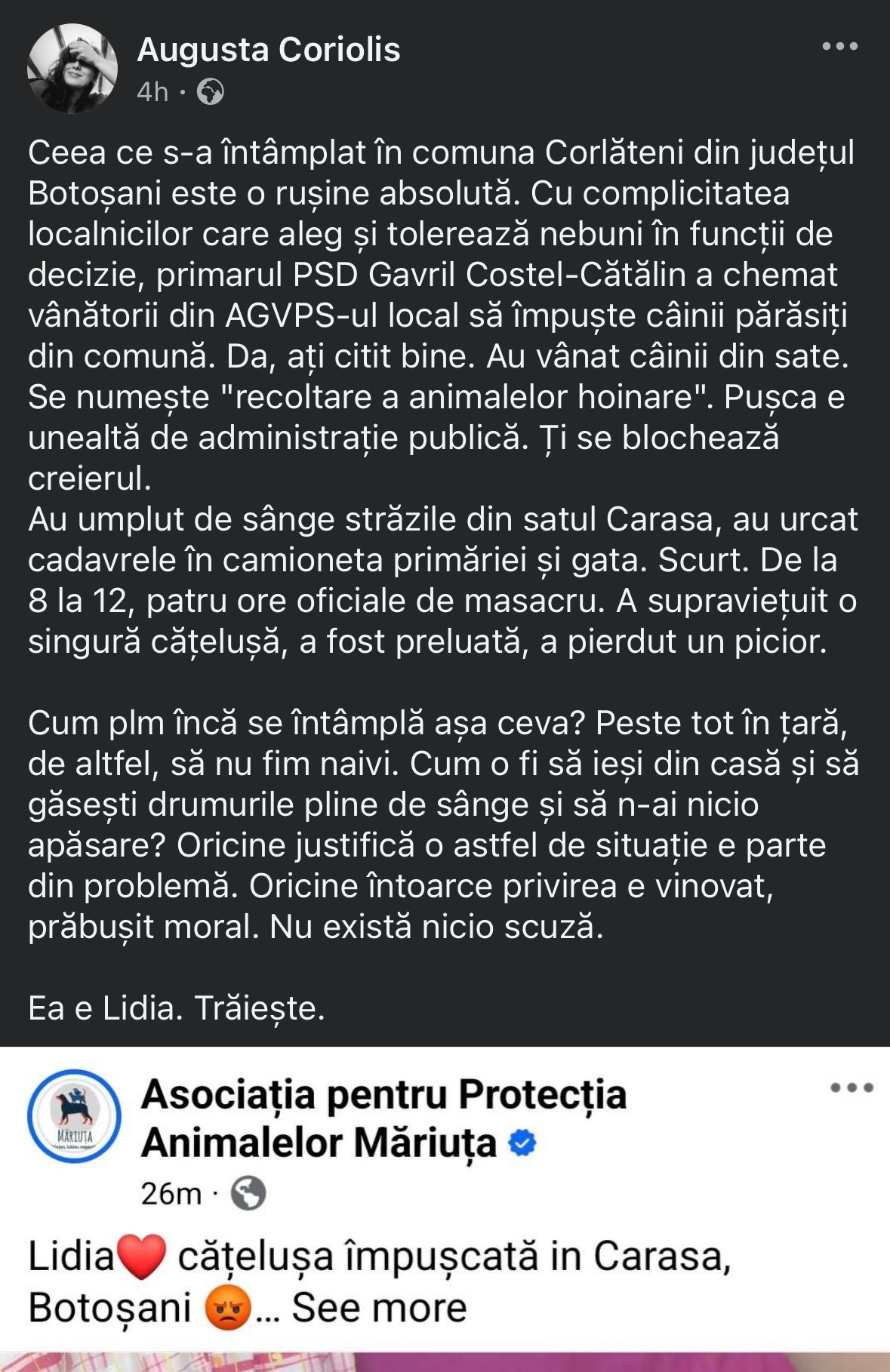Expand shared post with See more
This screenshot has width=890, height=1372.
pyautogui.click(x=379, y=1308)
